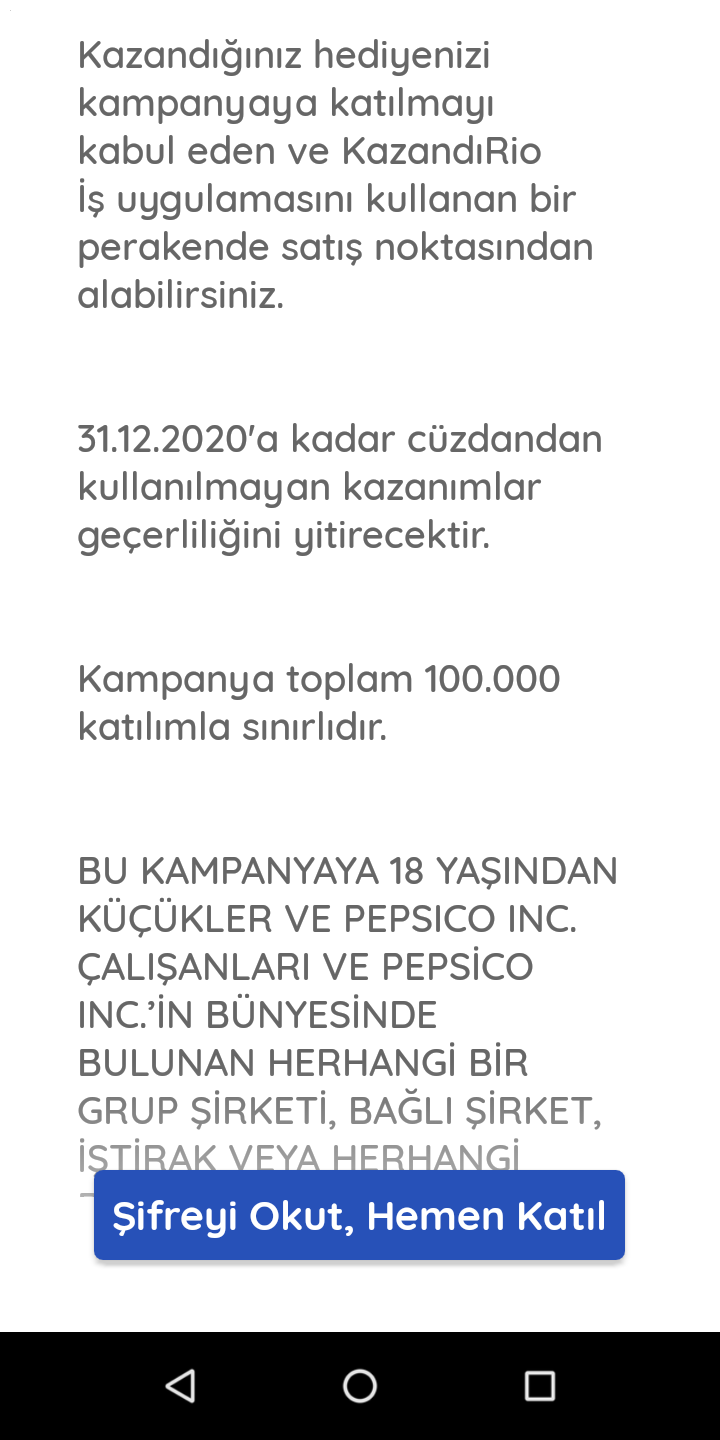Go to the home screen
The image size is (720, 1440).
coord(360,1386)
